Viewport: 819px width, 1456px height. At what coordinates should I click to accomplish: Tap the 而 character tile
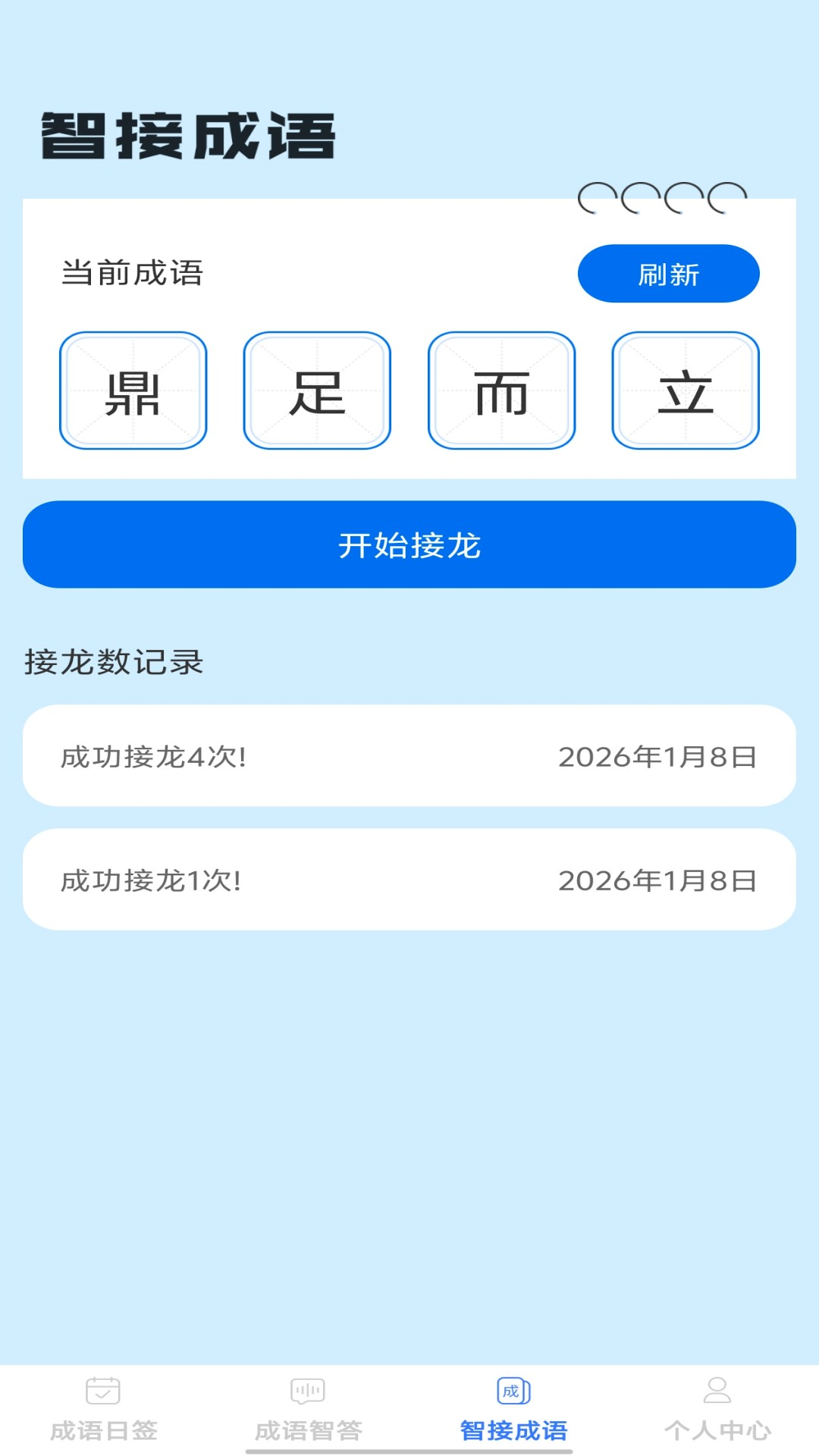(x=502, y=390)
